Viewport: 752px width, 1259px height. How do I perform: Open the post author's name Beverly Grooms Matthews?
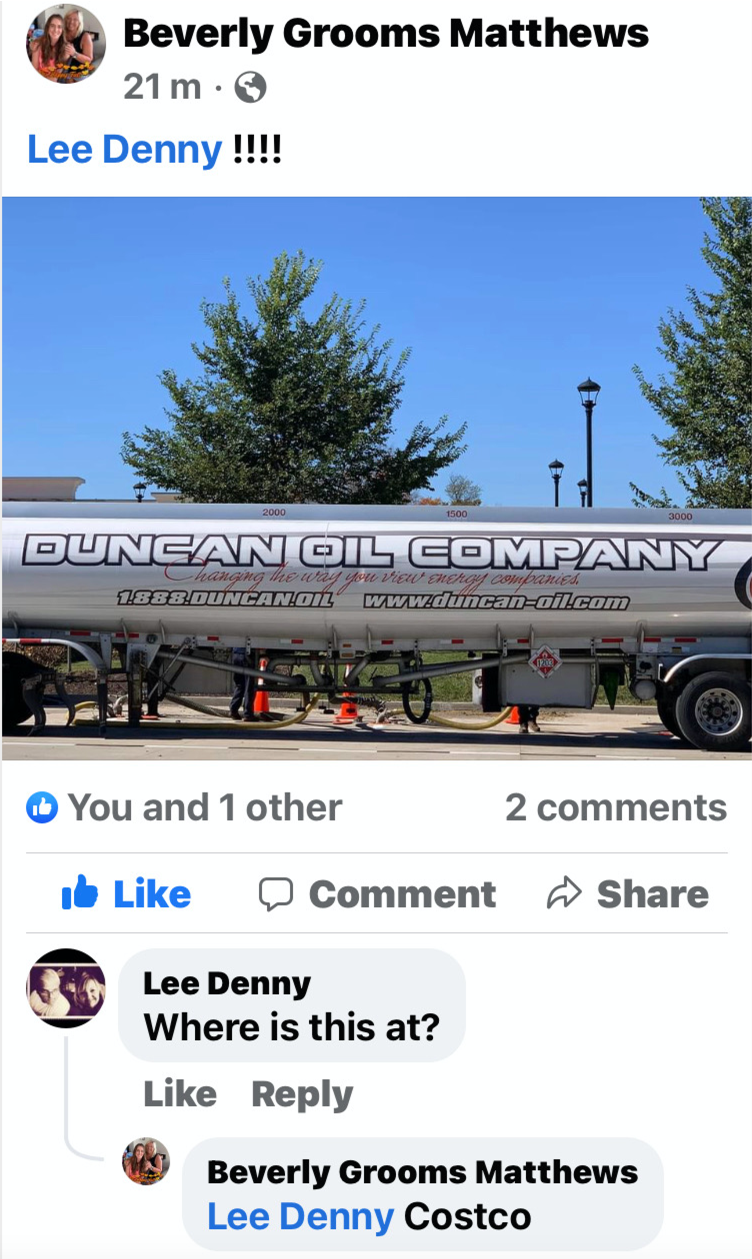click(x=385, y=34)
